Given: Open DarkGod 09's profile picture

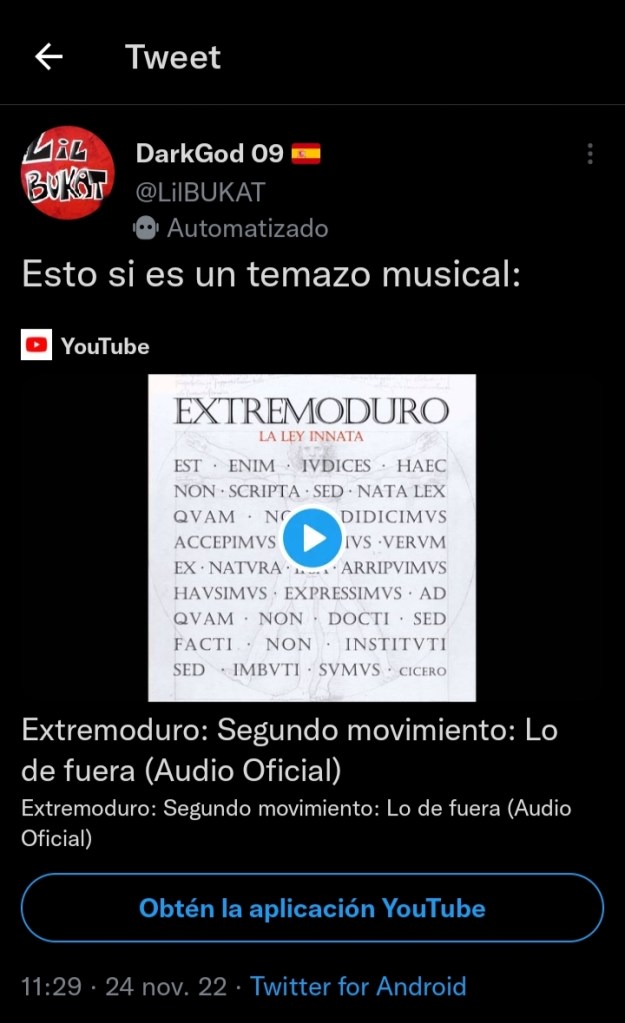Looking at the screenshot, I should pos(67,172).
